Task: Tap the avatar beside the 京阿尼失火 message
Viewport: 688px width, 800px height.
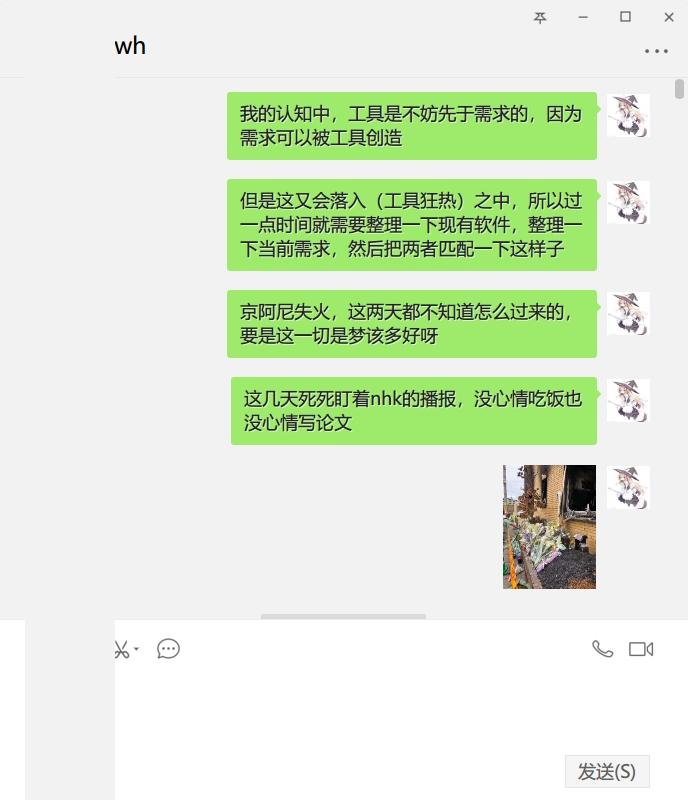Action: [x=628, y=313]
